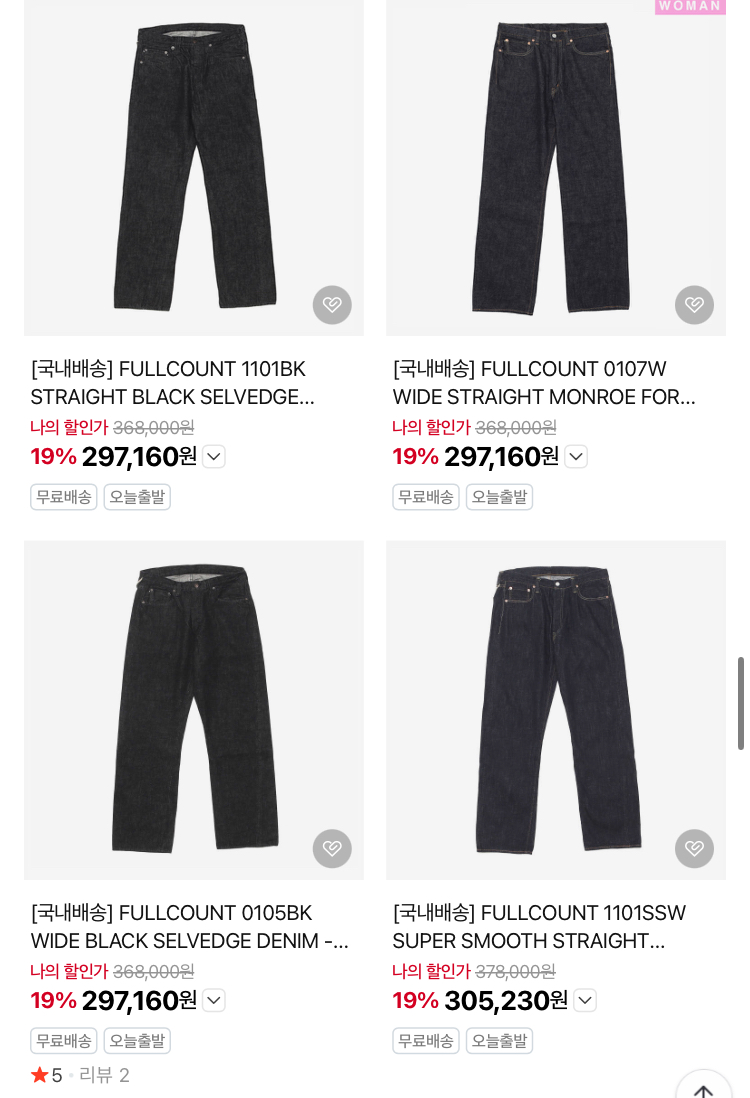Expand price details for FULLCOUNT 1101BK
Image resolution: width=750 pixels, height=1098 pixels.
click(x=214, y=457)
